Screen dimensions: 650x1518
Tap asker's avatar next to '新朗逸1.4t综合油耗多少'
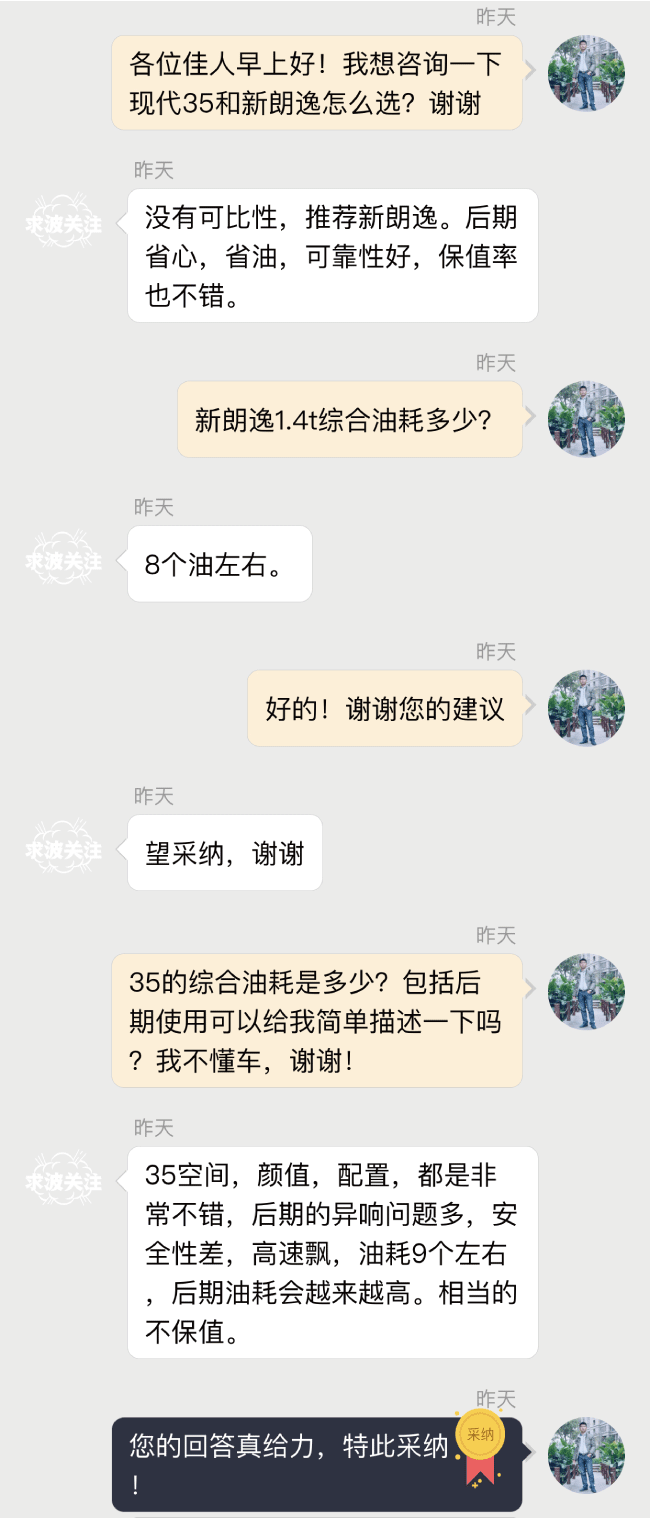(586, 419)
